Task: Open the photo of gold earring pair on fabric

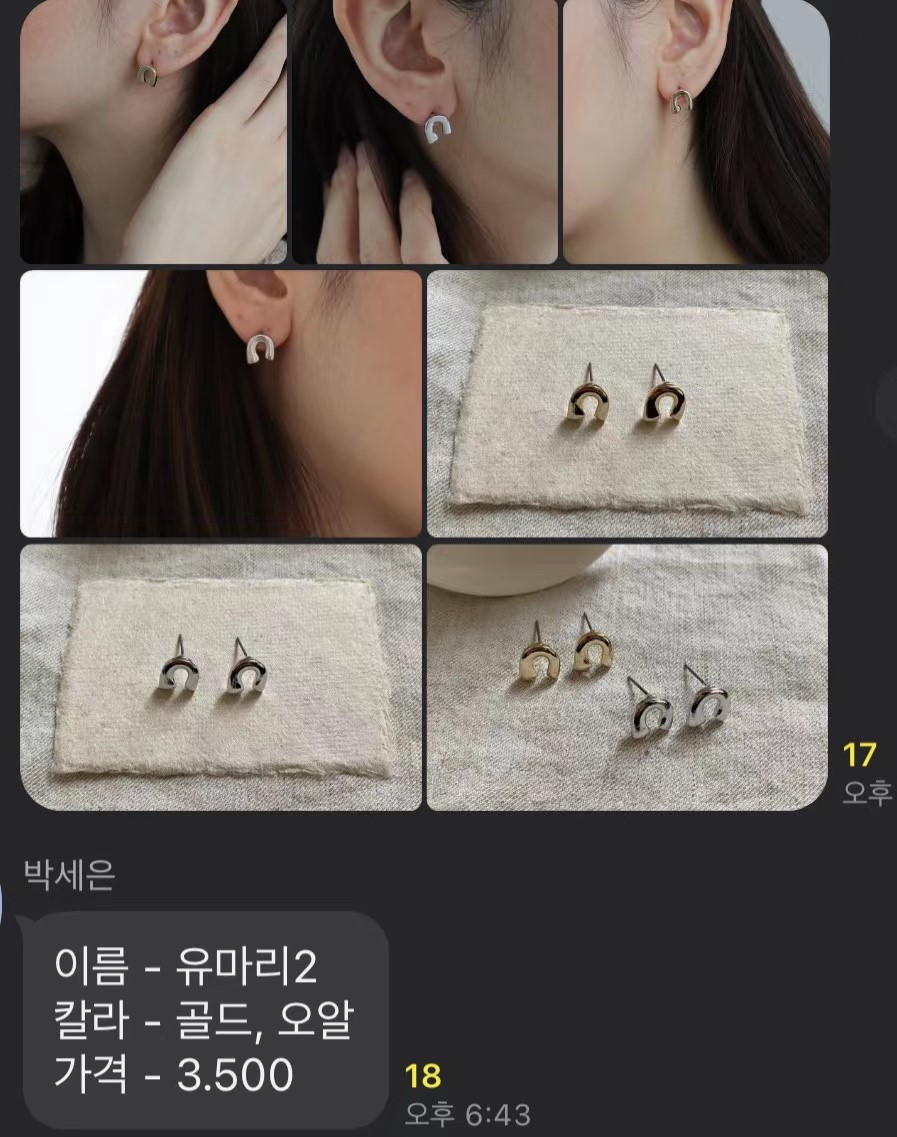Action: pyautogui.click(x=627, y=403)
